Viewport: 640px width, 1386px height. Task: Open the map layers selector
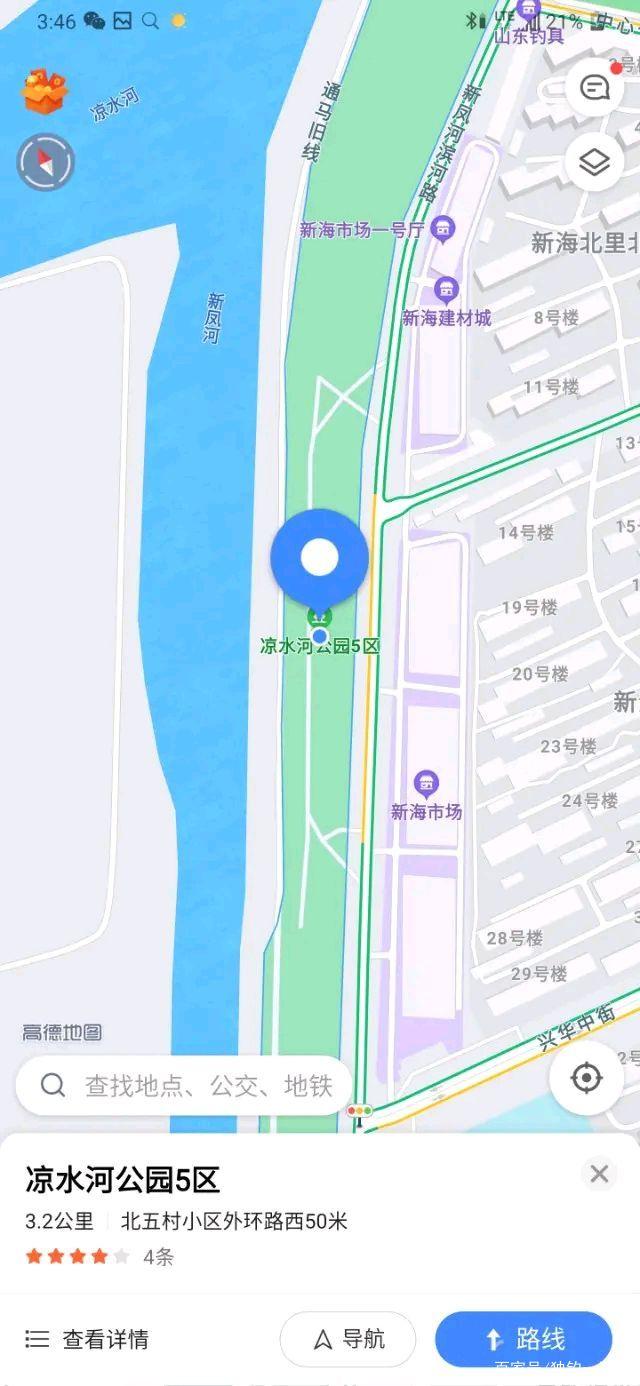(594, 162)
